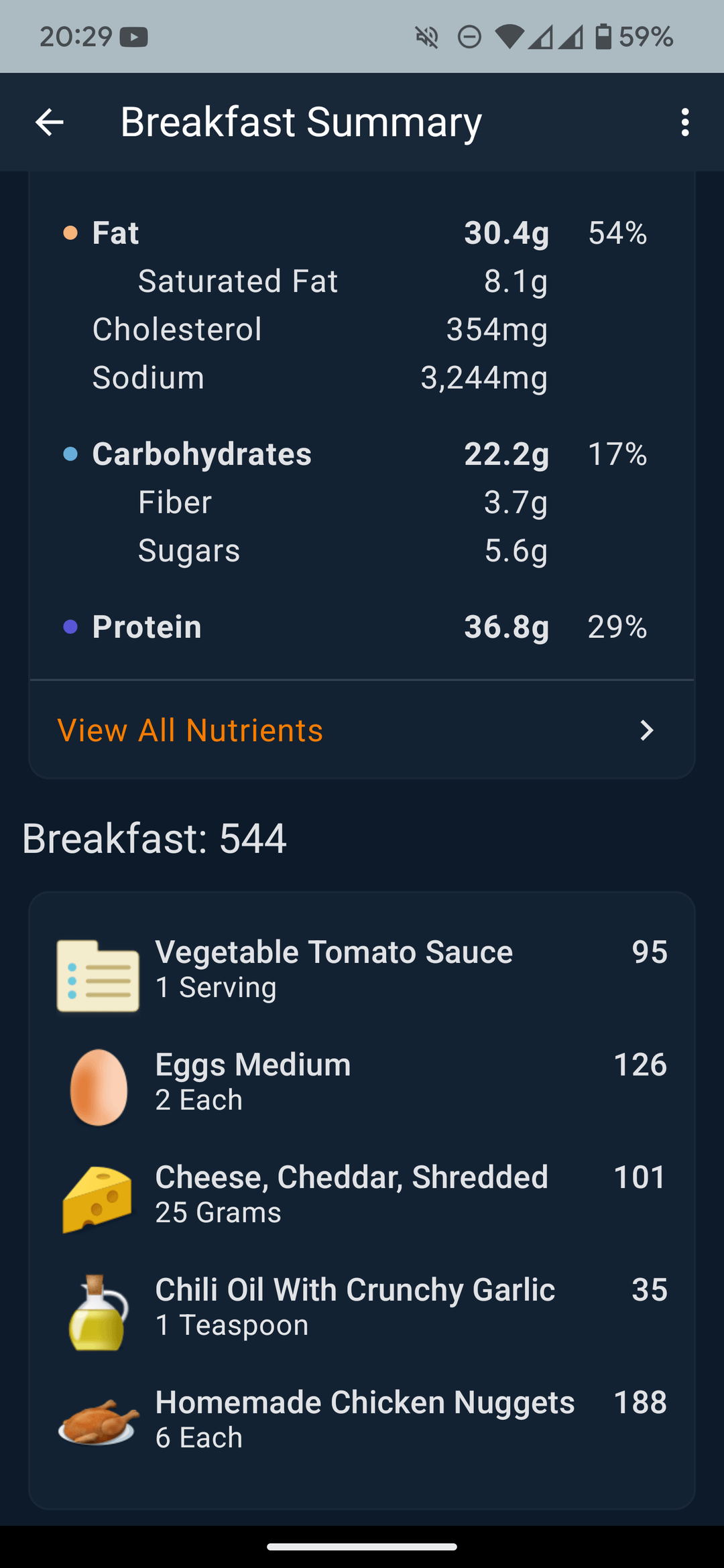Open the three-dot overflow menu
Screen dimensions: 724x1568
(x=684, y=123)
